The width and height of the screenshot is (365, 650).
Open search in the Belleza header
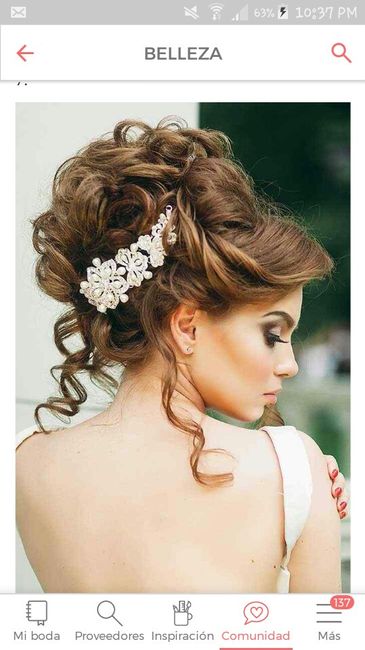click(x=341, y=53)
